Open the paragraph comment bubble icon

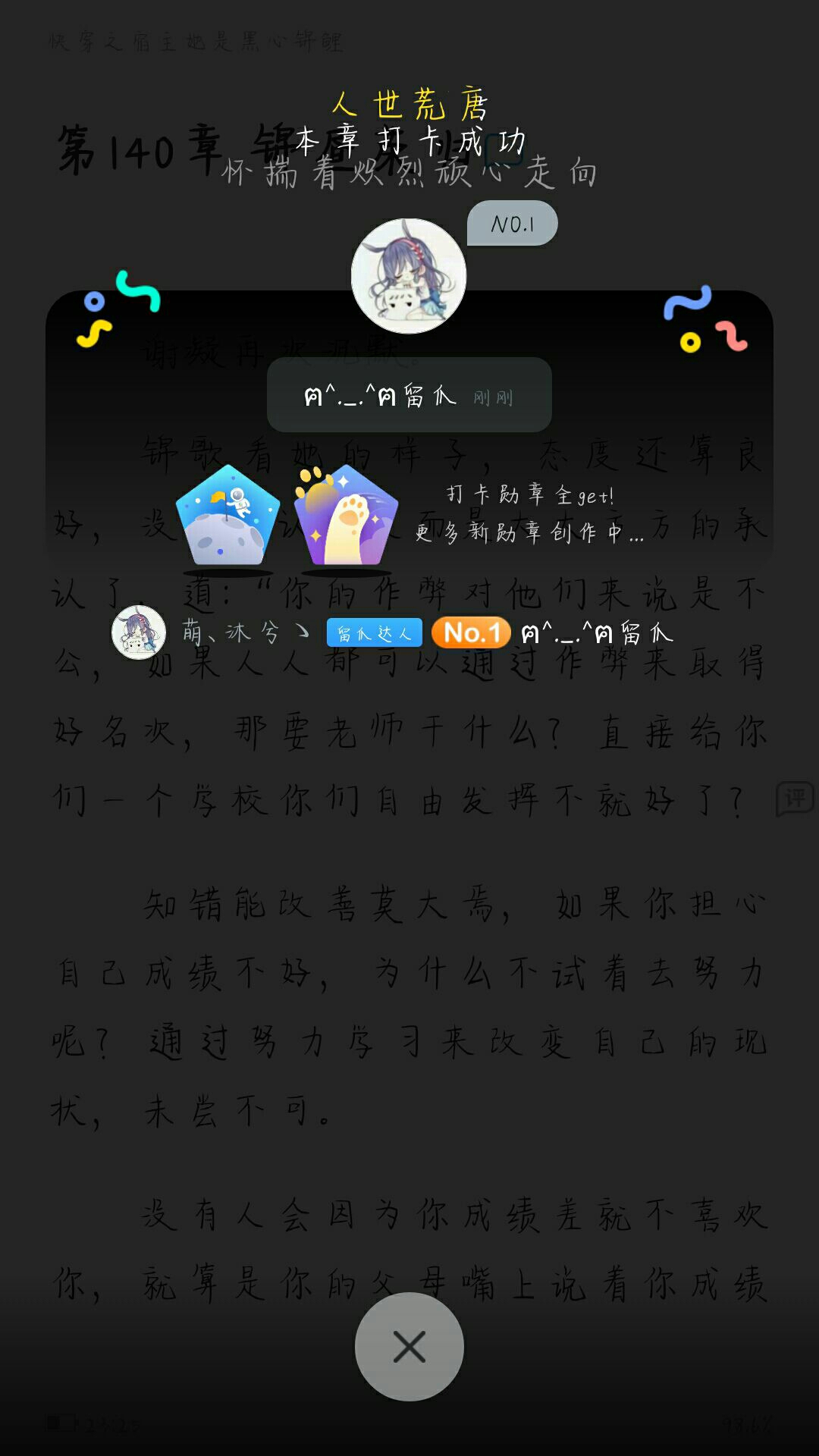point(794,799)
